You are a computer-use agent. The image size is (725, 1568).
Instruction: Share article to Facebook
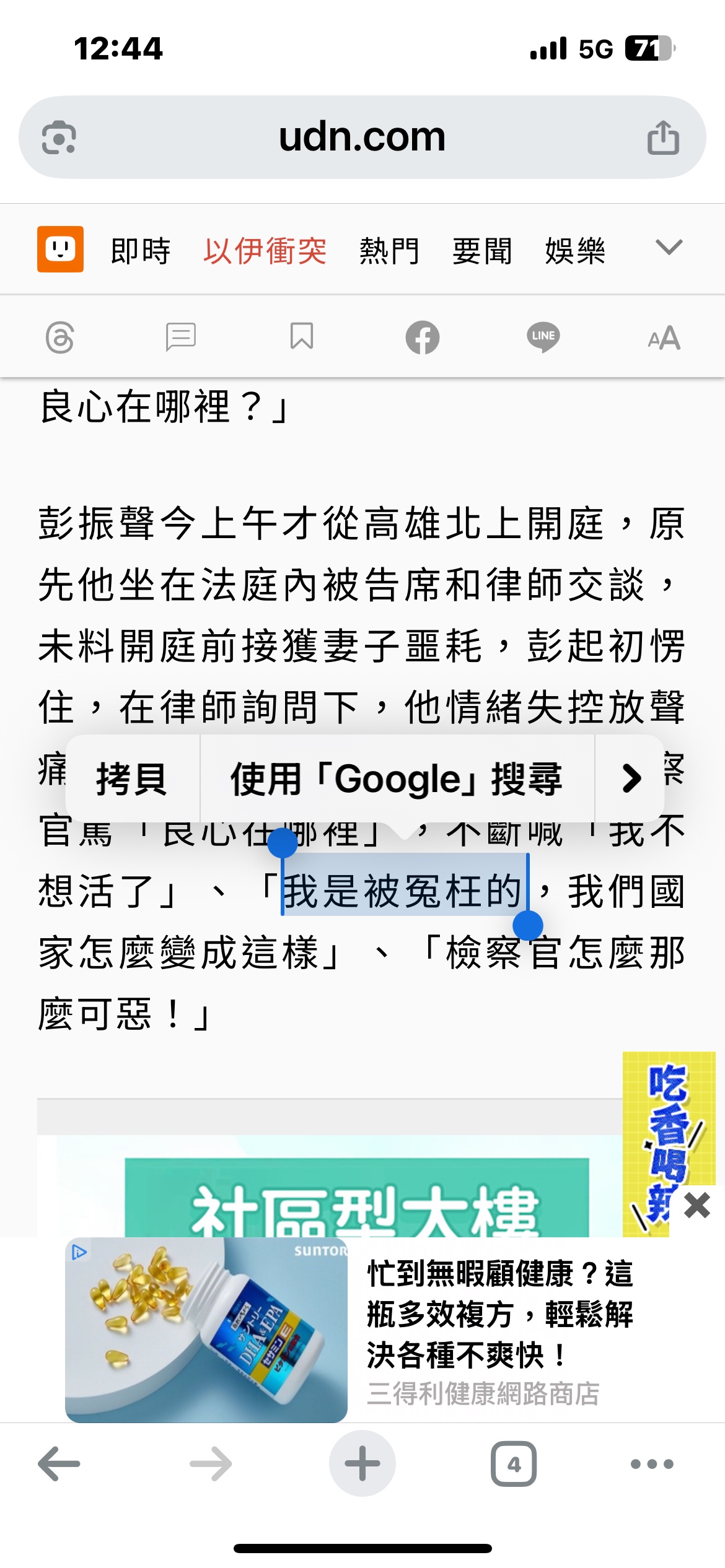click(423, 338)
